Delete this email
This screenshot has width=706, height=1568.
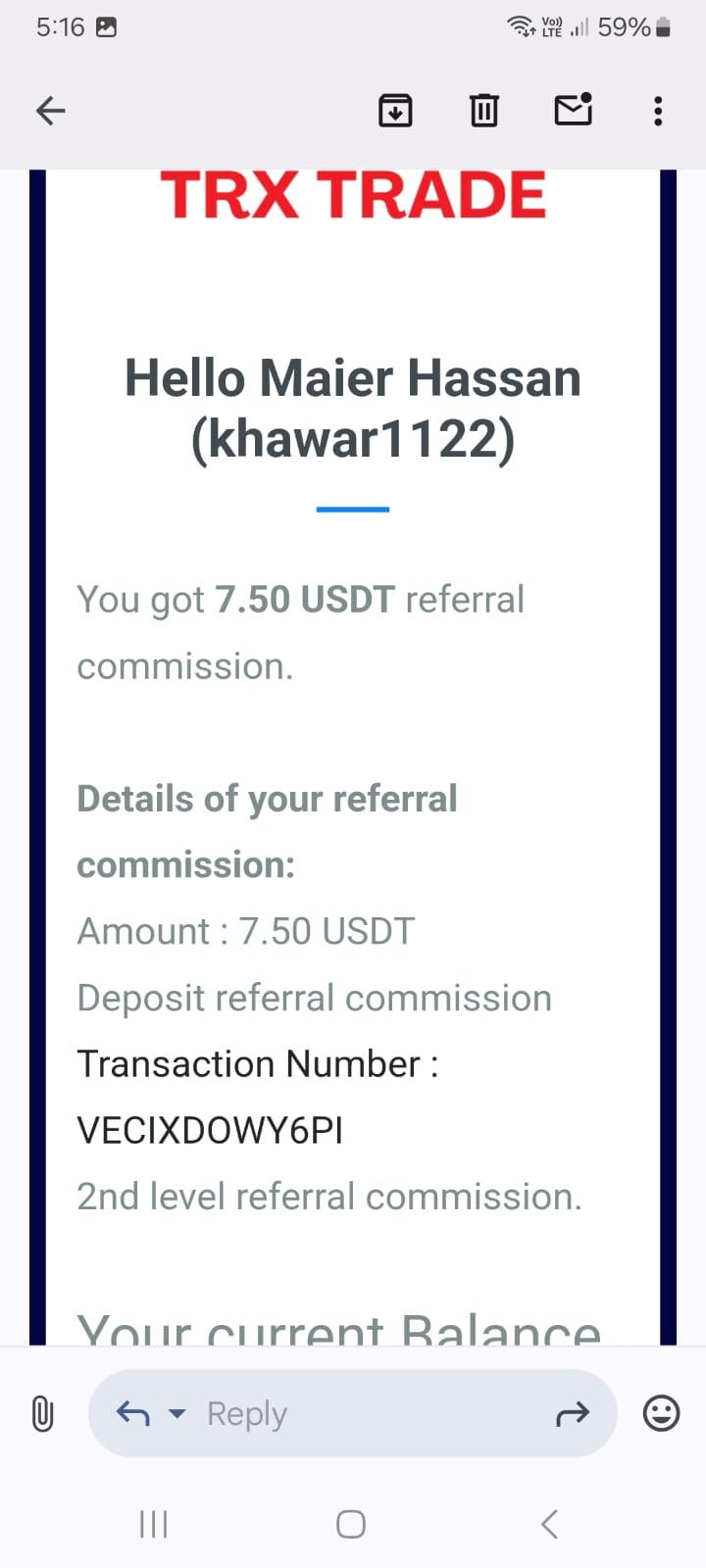483,111
